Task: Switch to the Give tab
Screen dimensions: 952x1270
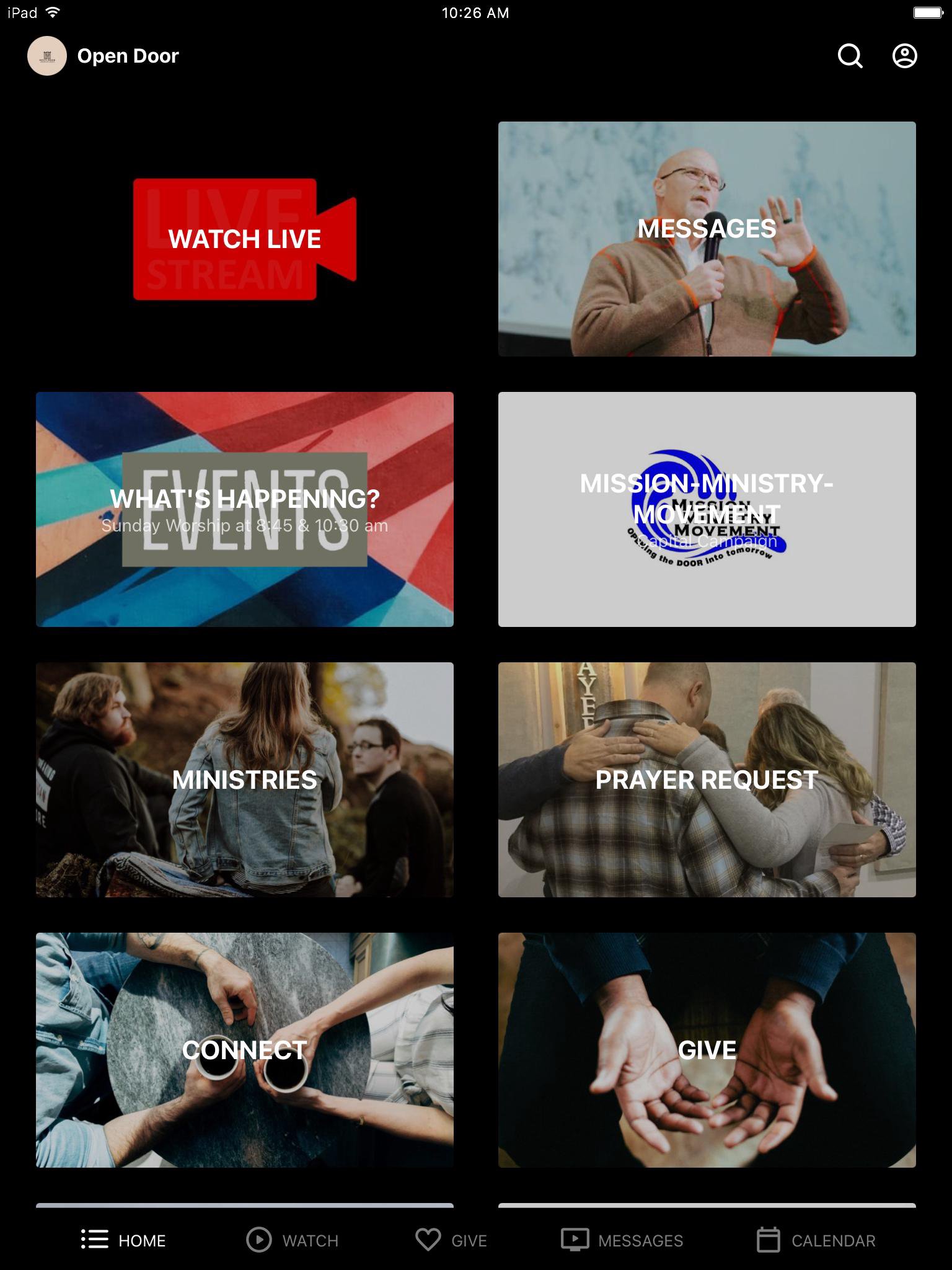Action: (451, 1240)
